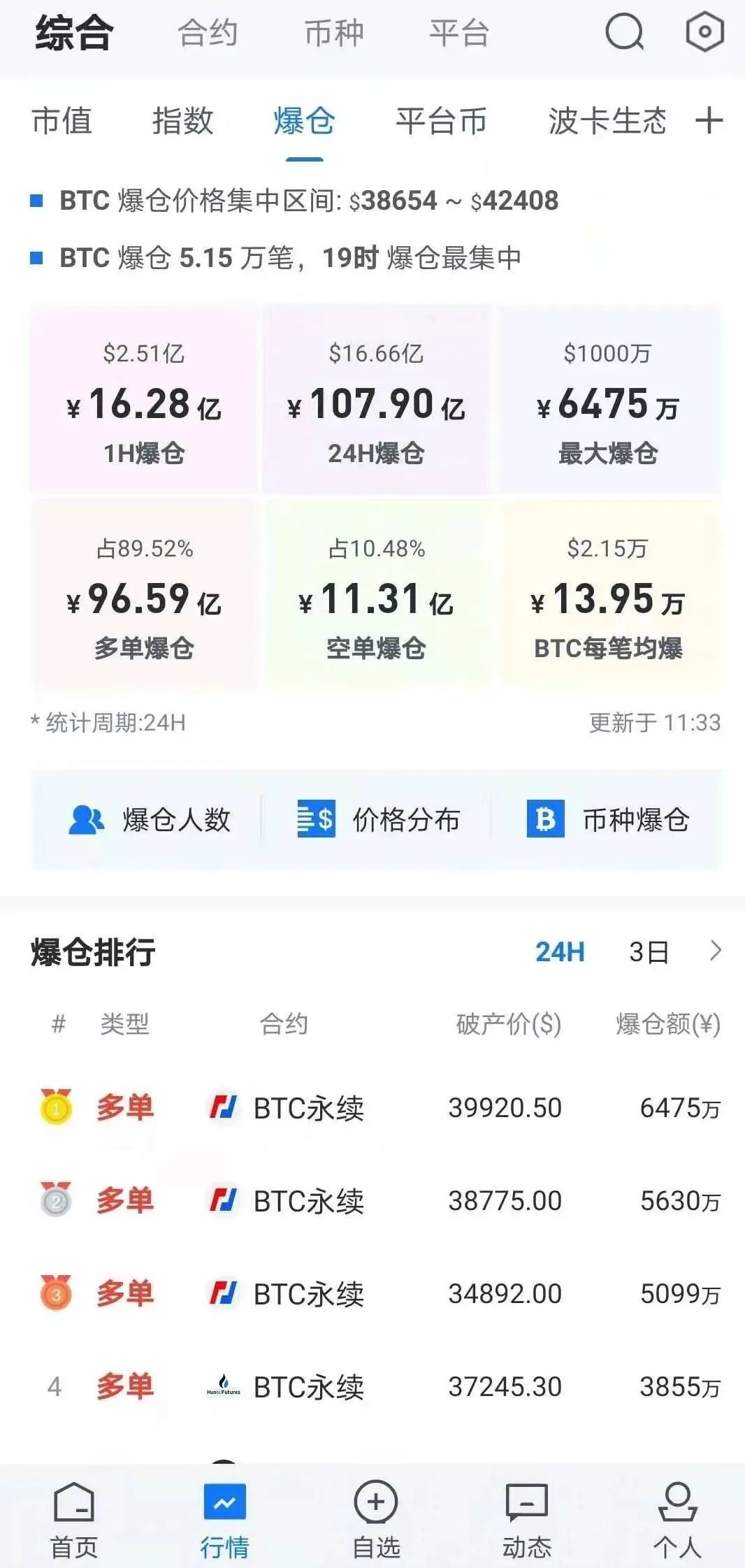This screenshot has height=1568, width=745.
Task: Switch to the 动态 bottom tab
Action: (526, 1521)
